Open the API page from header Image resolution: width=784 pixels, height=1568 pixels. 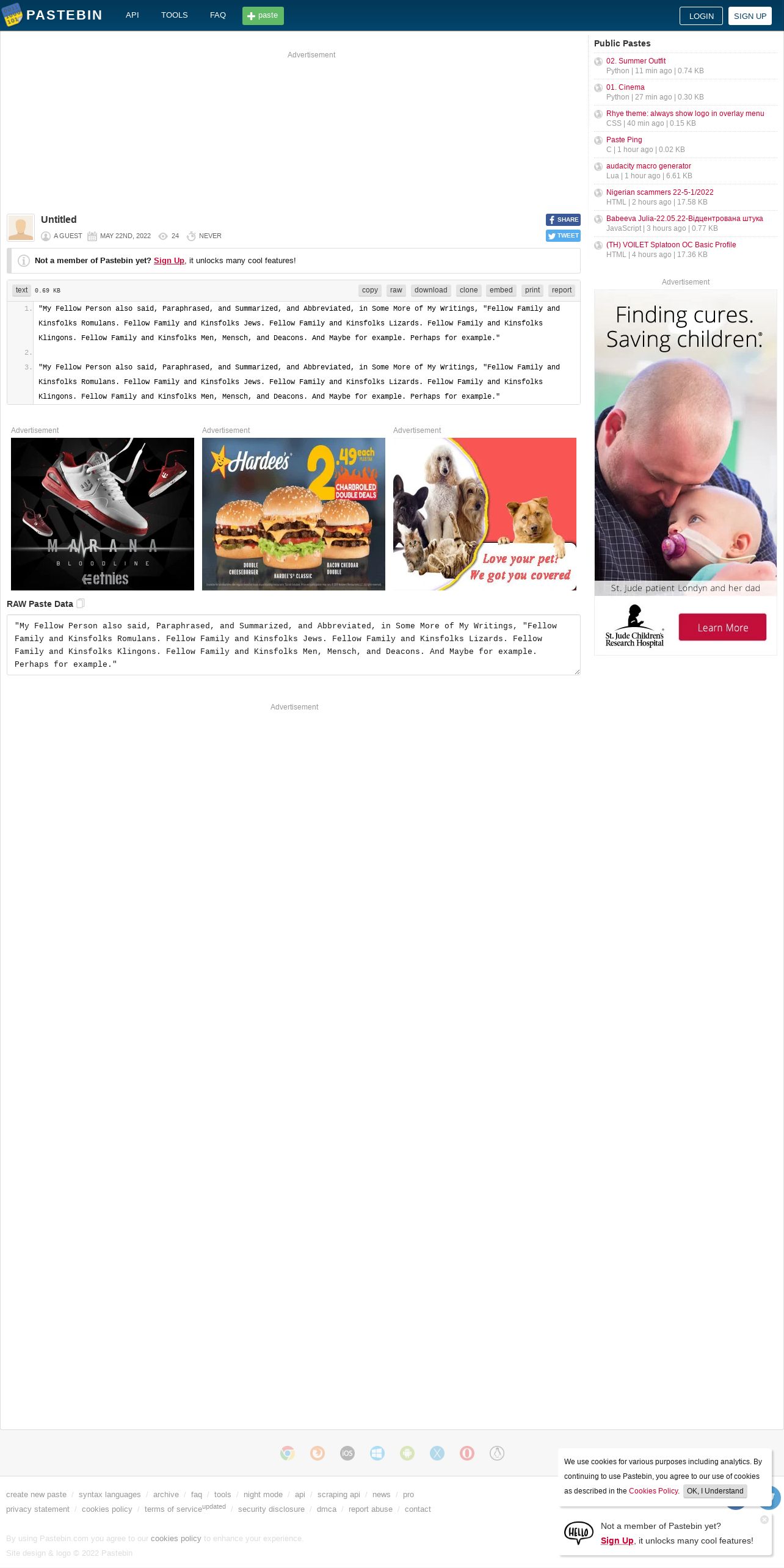tap(132, 15)
